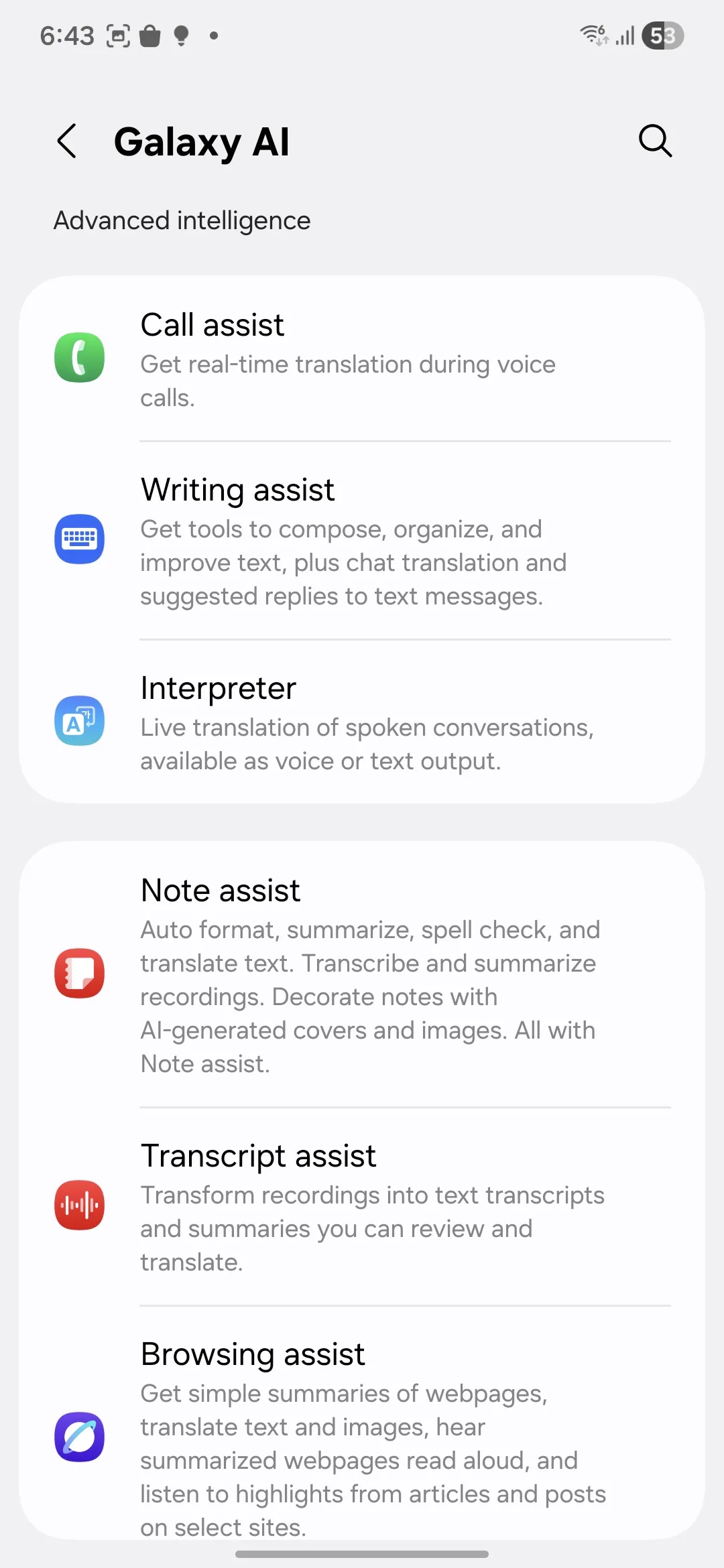The image size is (724, 1568).
Task: Tap Transcript assist row
Action: 362,1207
